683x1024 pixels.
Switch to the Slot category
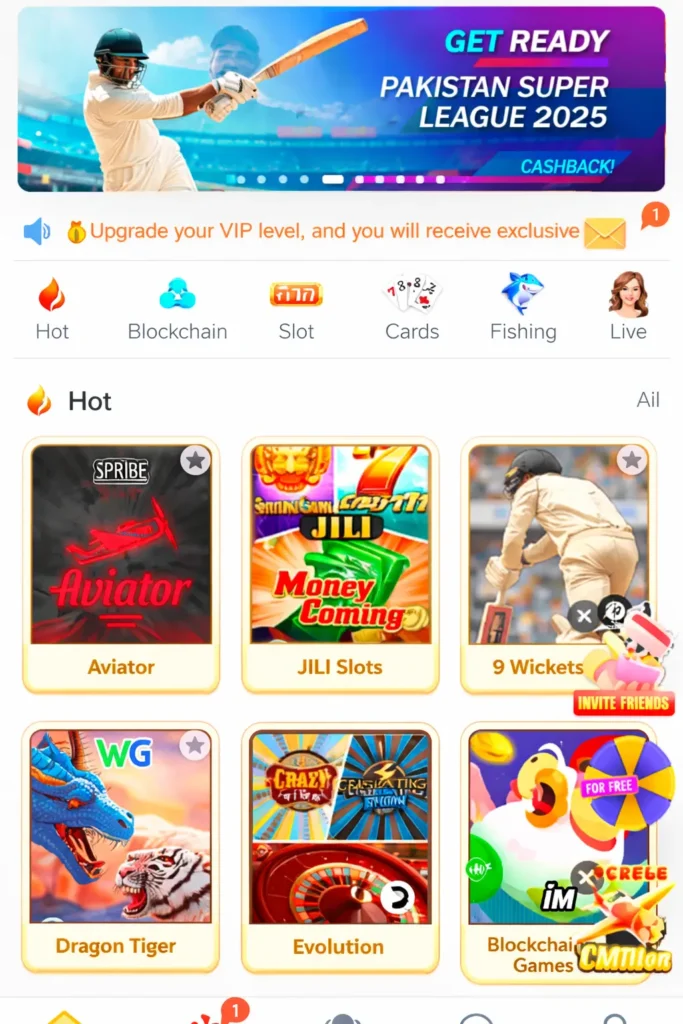(296, 309)
